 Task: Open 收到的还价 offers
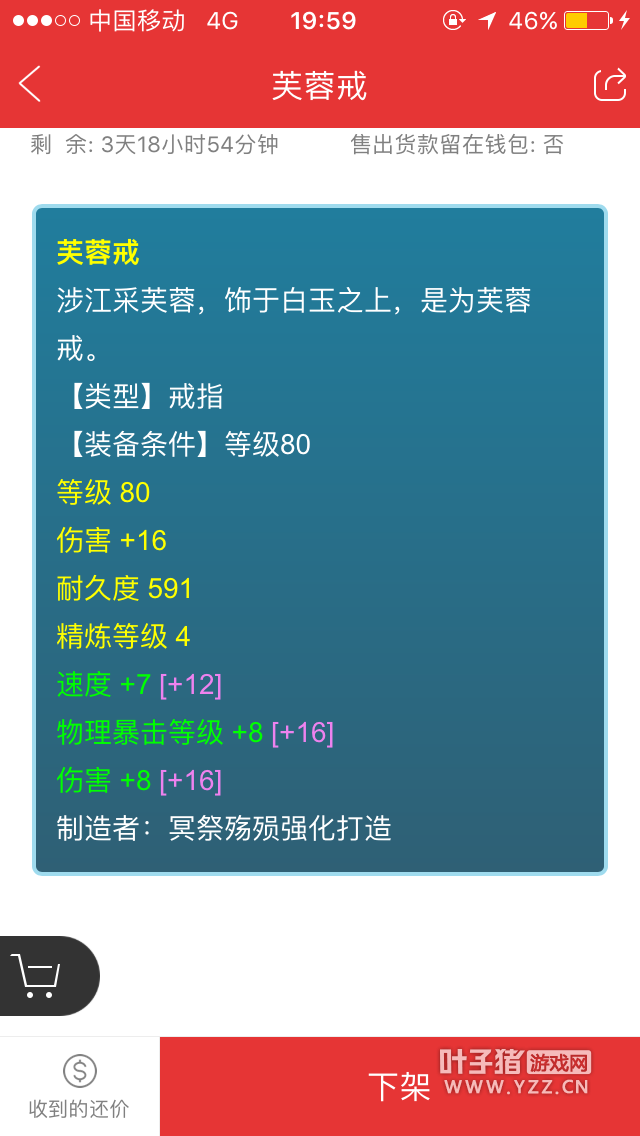pyautogui.click(x=79, y=1087)
